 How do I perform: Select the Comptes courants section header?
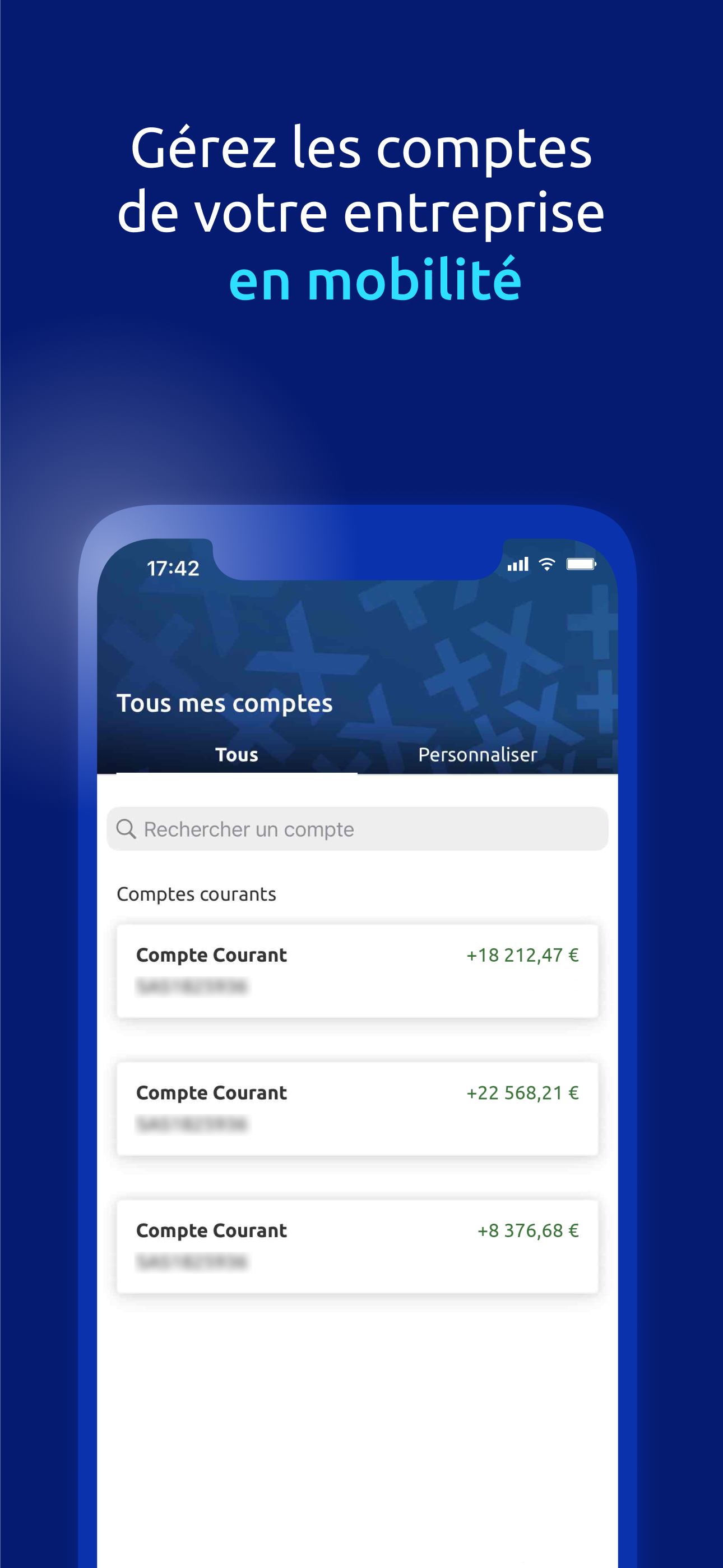[x=197, y=893]
